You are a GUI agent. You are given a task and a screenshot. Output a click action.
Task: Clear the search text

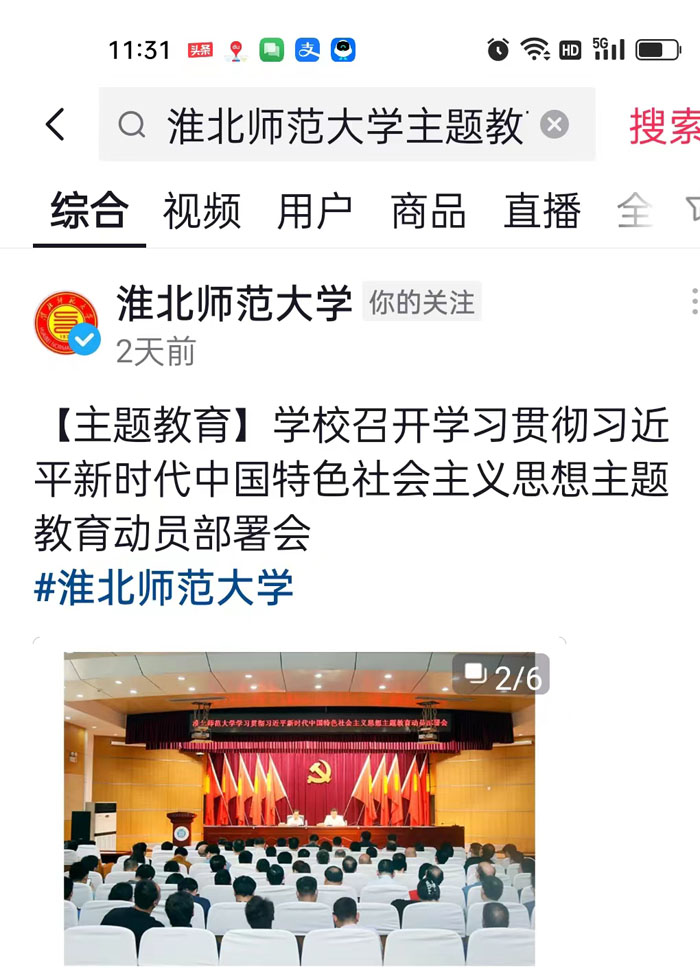click(554, 125)
